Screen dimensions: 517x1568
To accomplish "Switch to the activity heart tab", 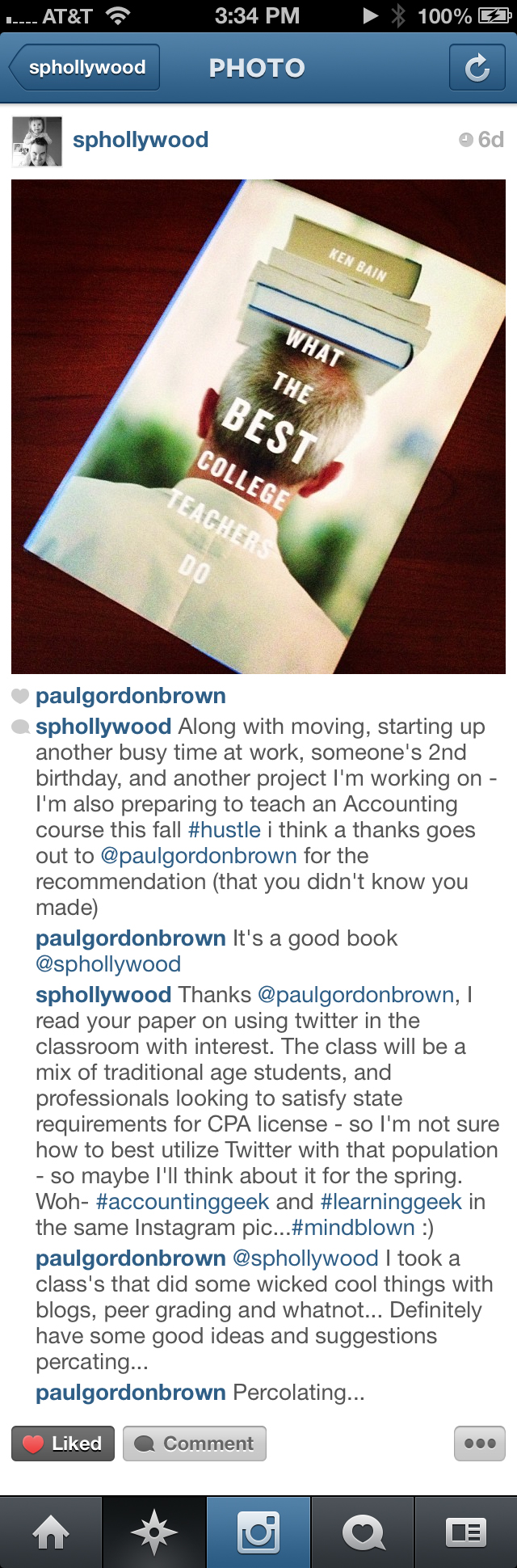I will [363, 1532].
